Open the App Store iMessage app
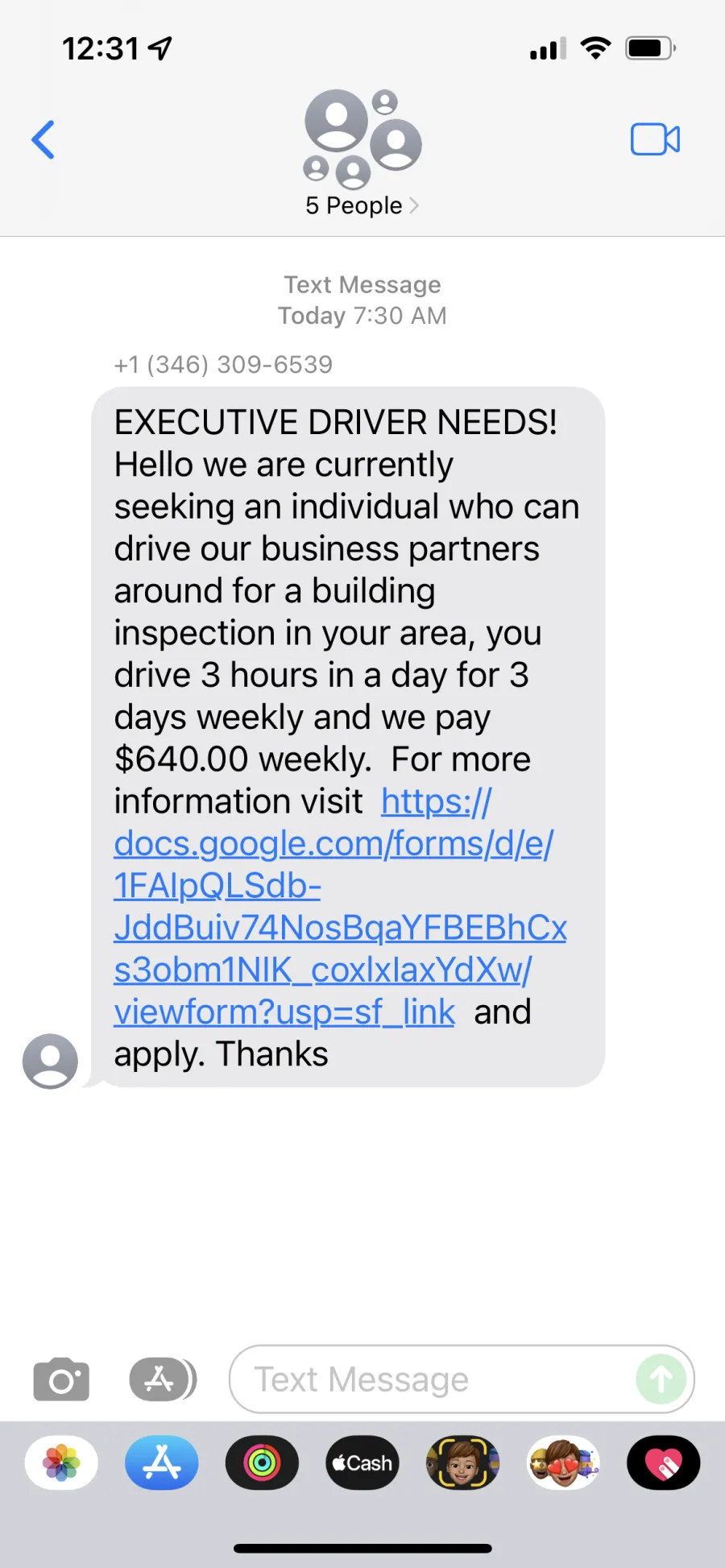Viewport: 725px width, 1568px height. [x=162, y=1463]
